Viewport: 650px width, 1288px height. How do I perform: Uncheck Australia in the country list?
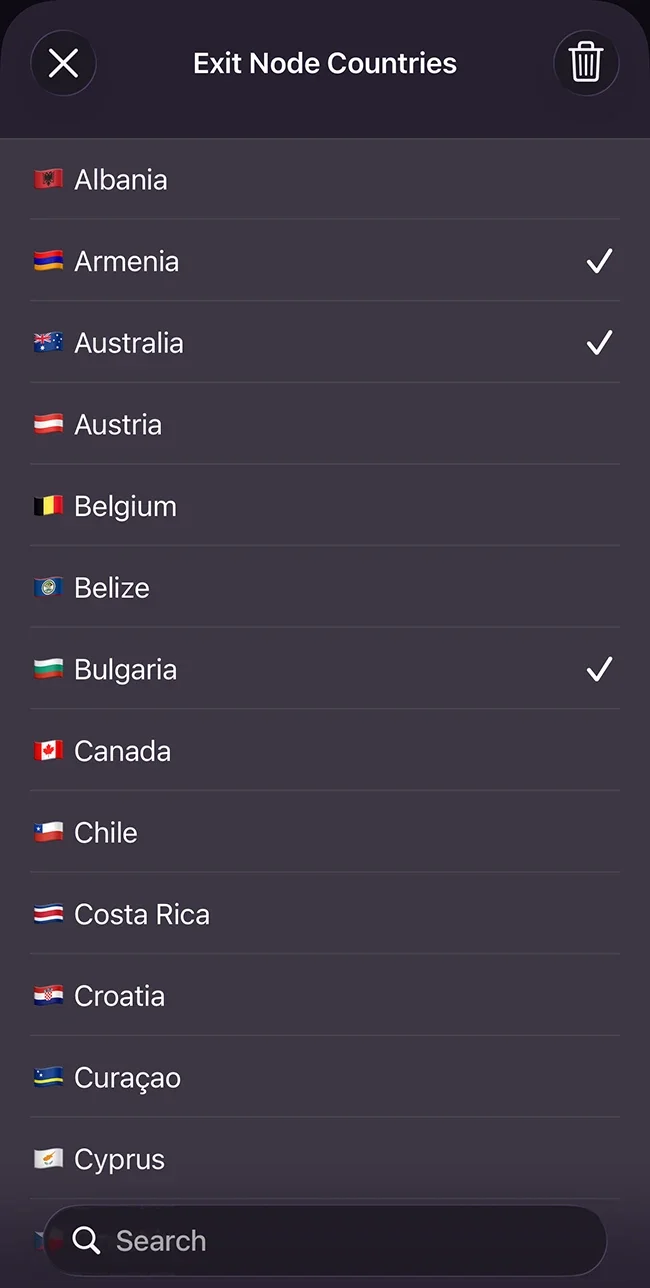coord(324,343)
